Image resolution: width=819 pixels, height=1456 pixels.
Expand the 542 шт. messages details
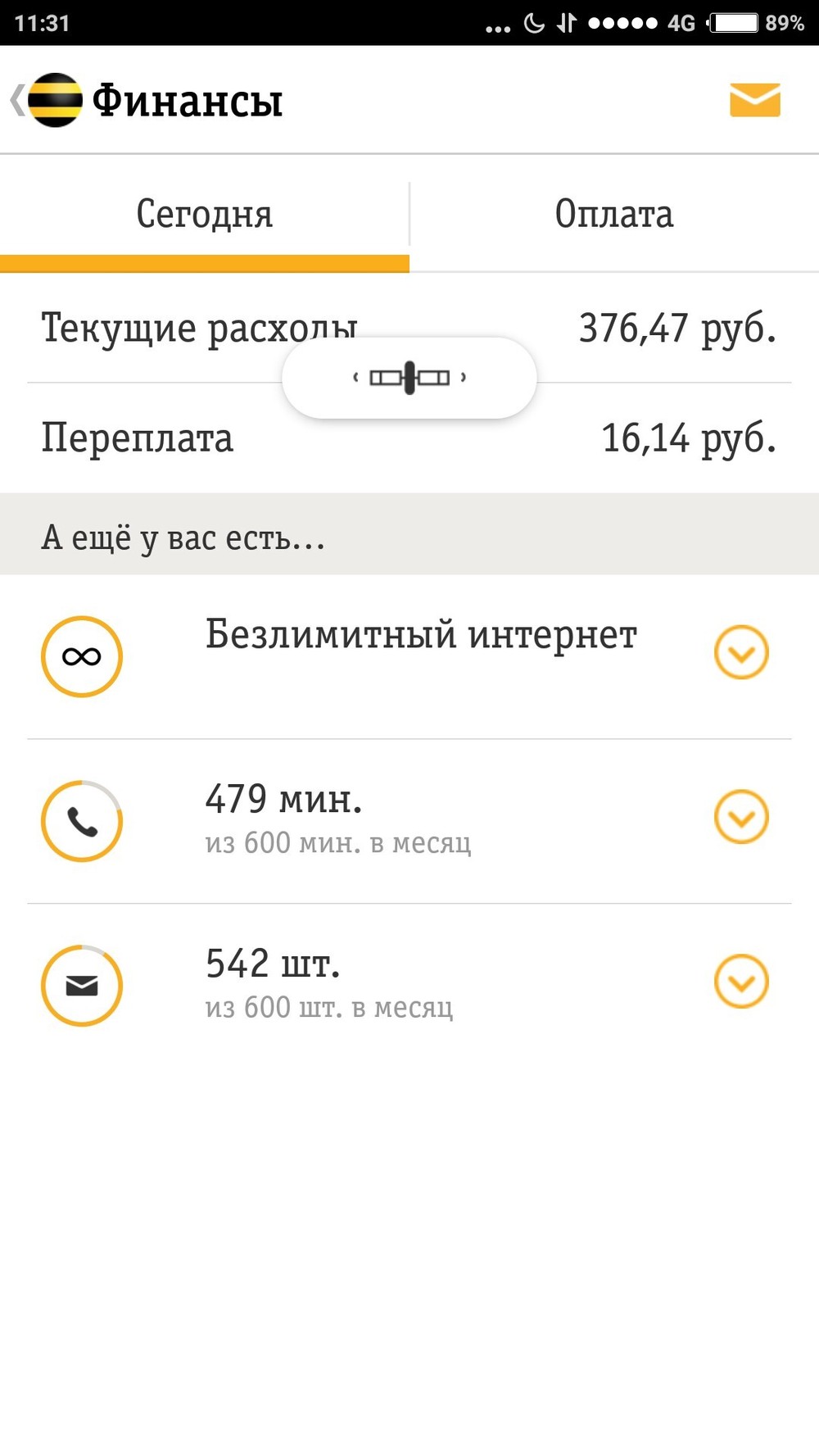pyautogui.click(x=741, y=982)
